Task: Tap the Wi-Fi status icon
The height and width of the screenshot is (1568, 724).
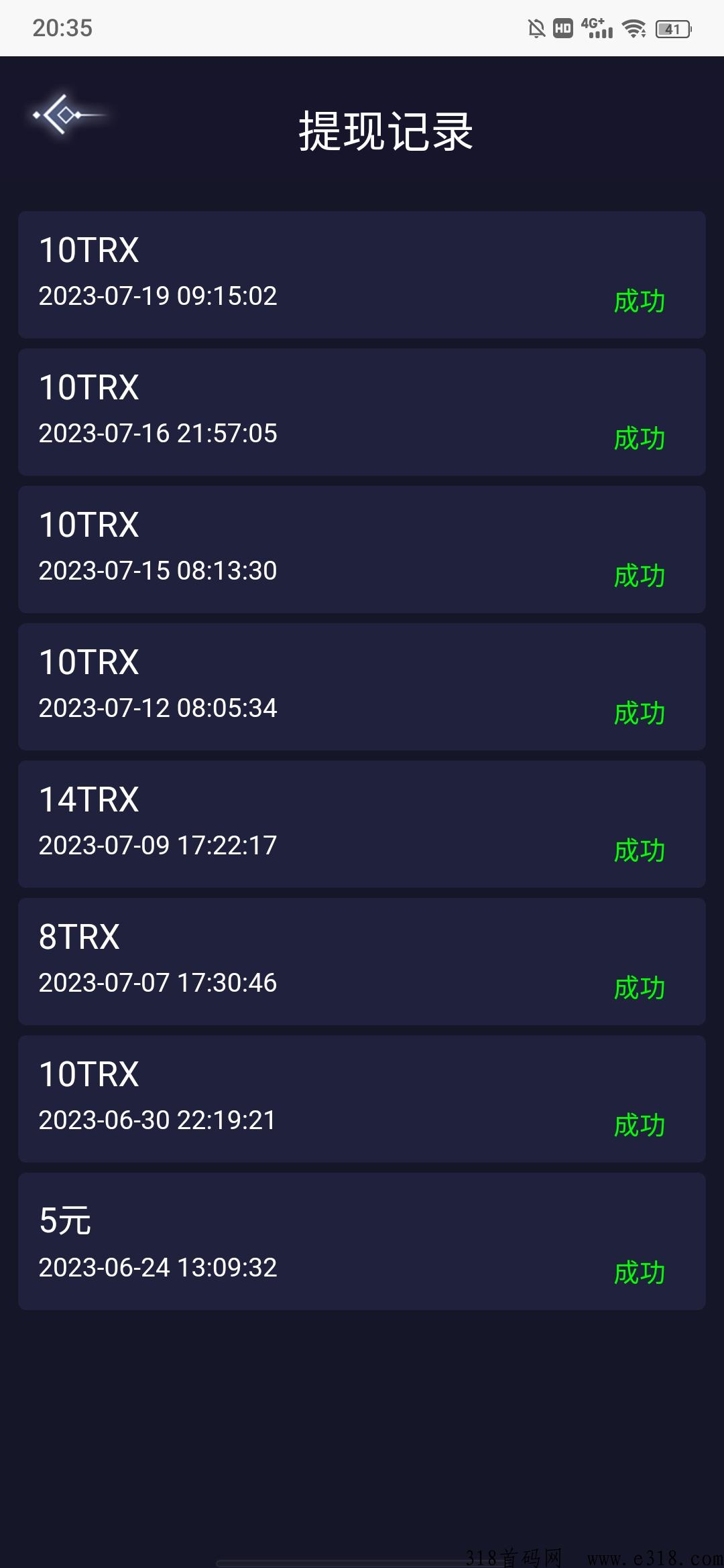Action: [x=633, y=27]
